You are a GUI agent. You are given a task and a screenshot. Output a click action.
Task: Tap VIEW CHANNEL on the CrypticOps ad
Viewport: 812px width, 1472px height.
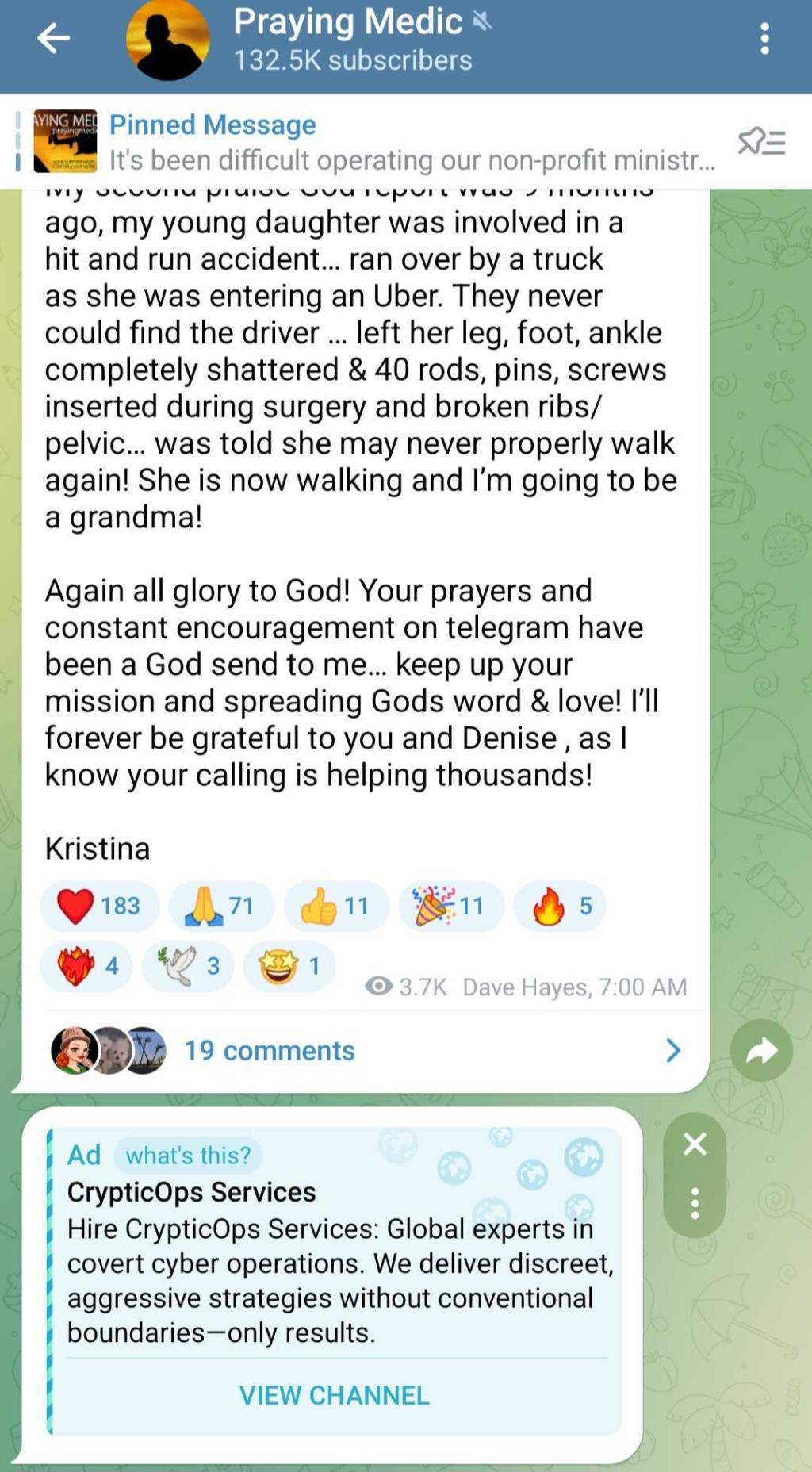click(x=335, y=1396)
